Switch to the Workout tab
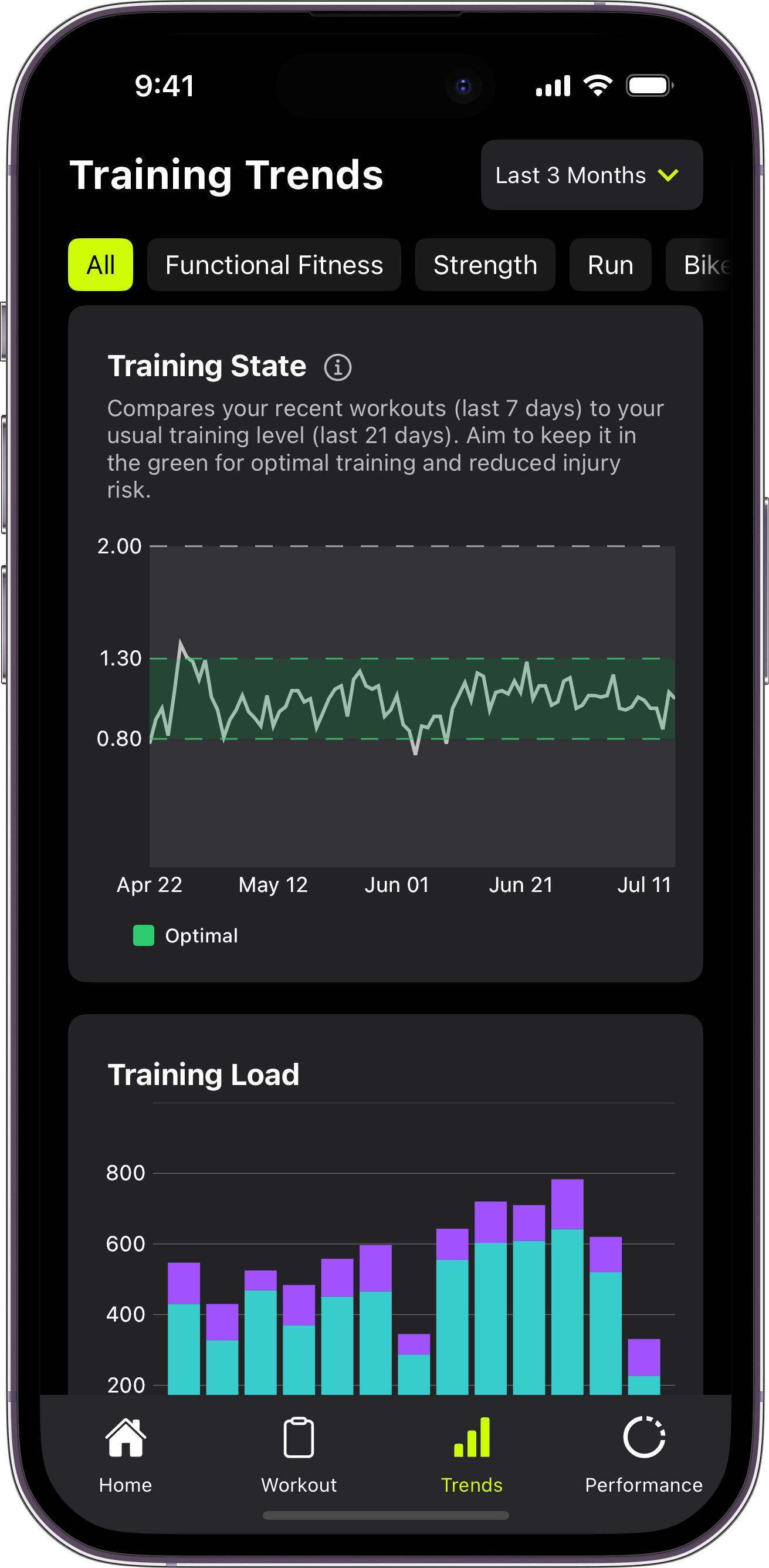 tap(299, 1455)
